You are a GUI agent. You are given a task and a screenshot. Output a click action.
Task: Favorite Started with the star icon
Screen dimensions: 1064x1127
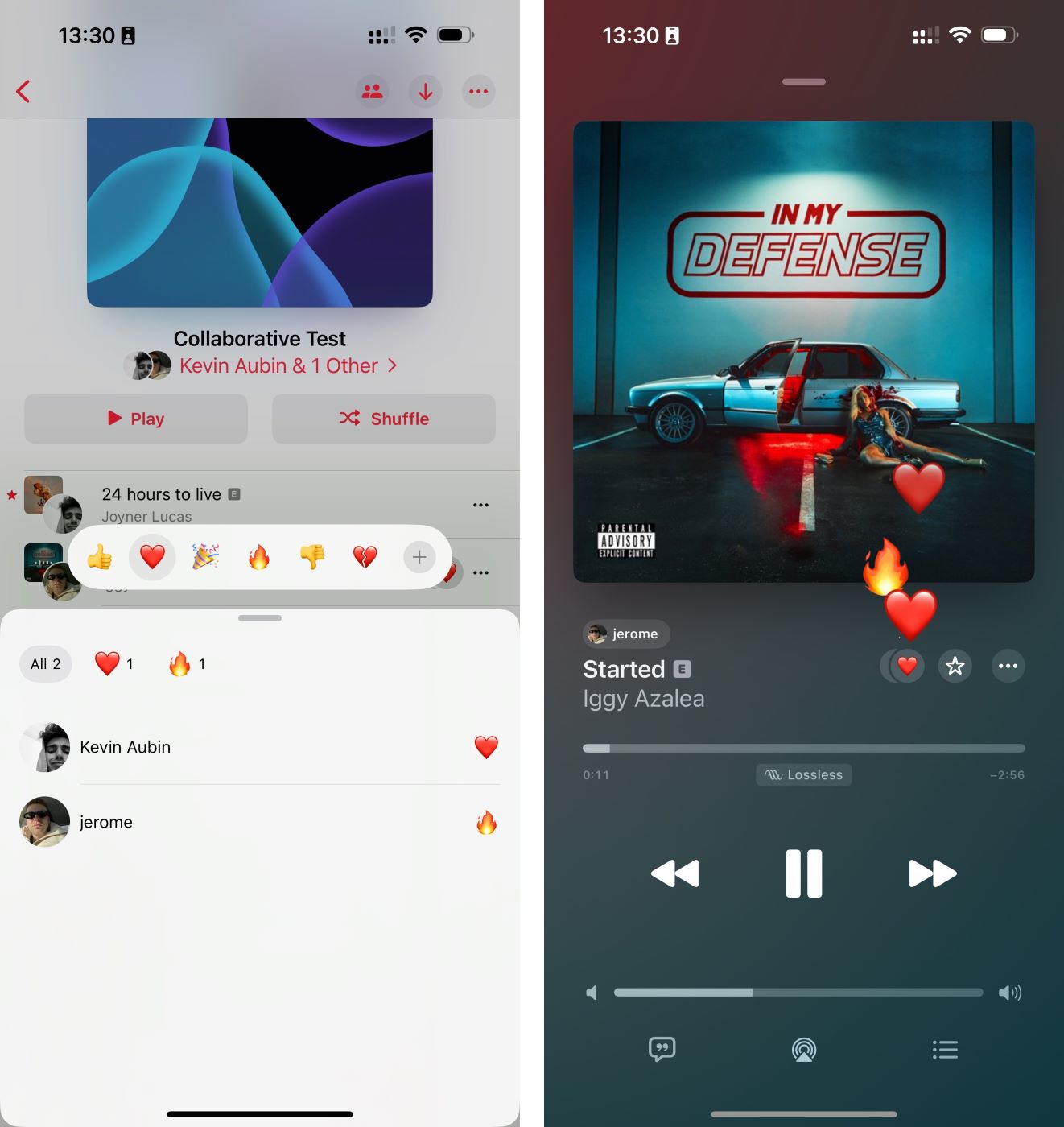(x=955, y=666)
